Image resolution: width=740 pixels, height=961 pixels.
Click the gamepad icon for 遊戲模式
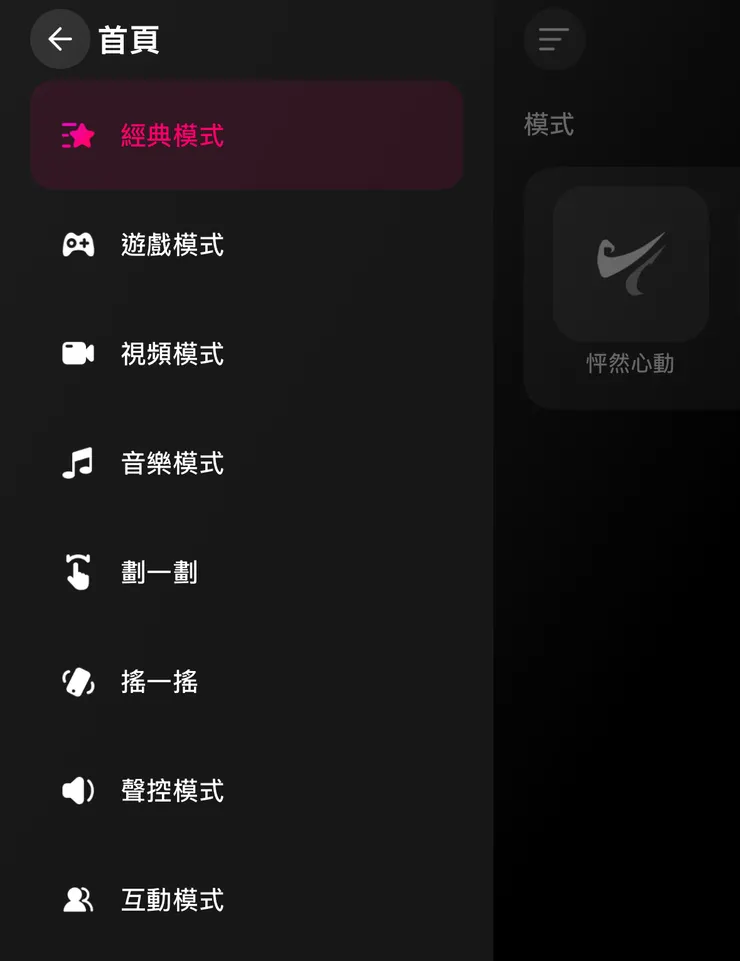click(x=78, y=245)
